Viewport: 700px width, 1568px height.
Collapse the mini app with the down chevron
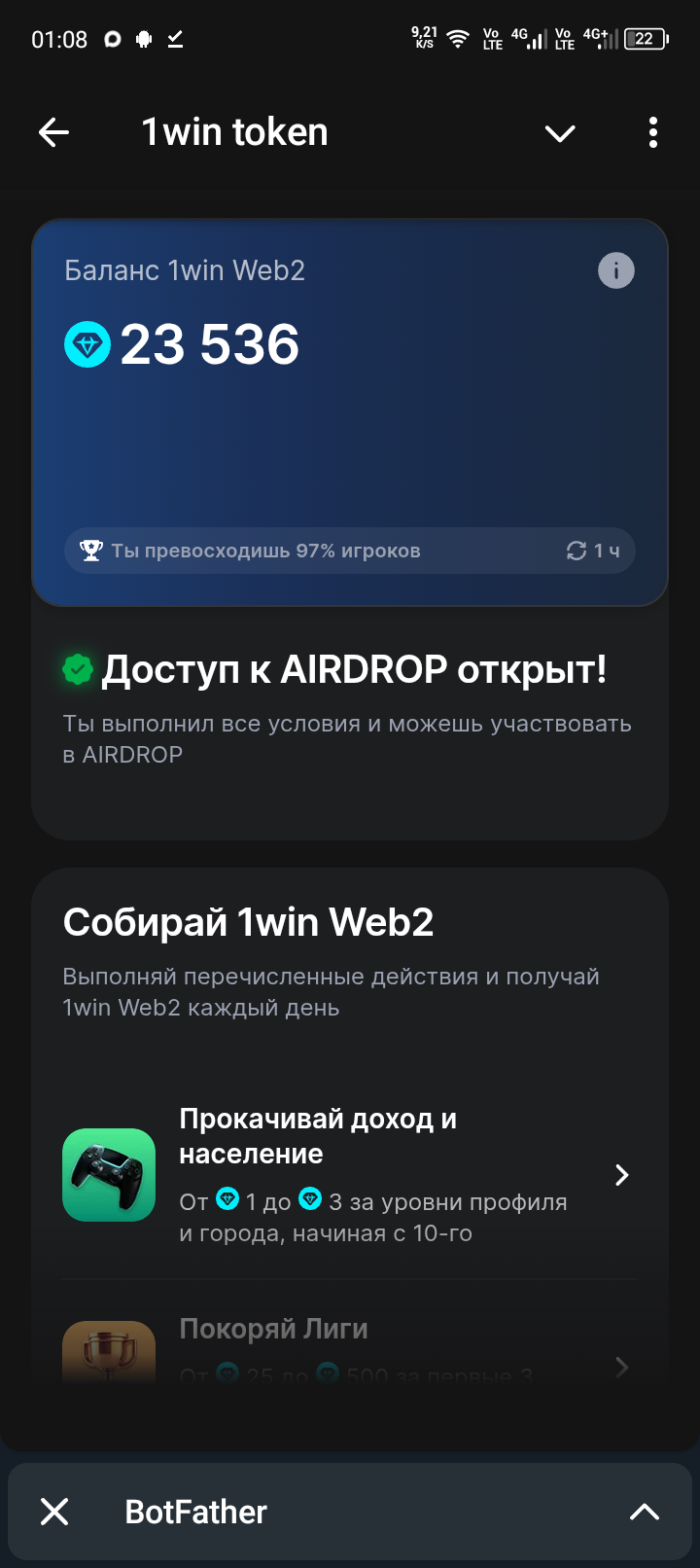tap(560, 133)
